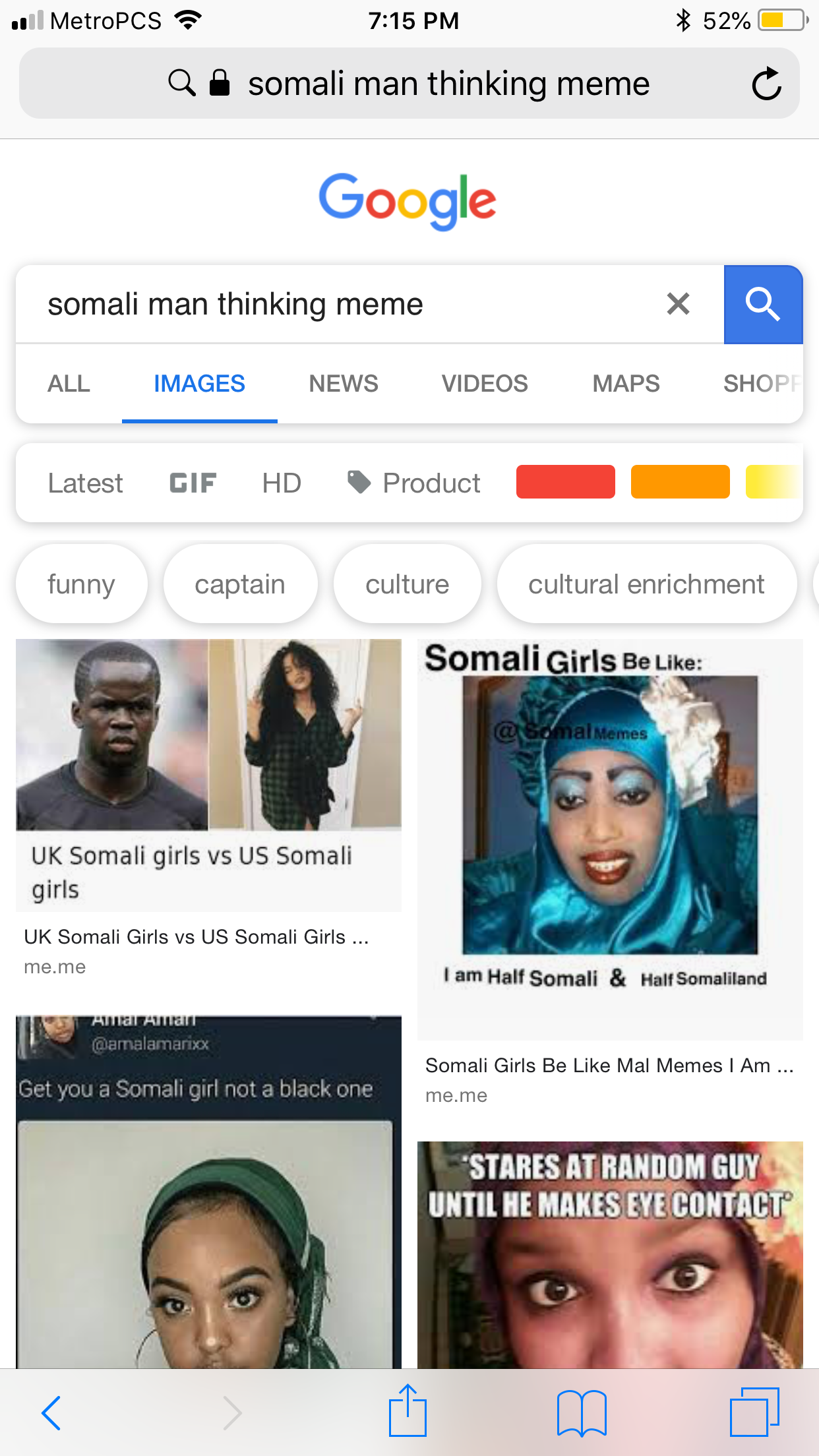819x1456 pixels.
Task: Apply the HD image filter
Action: point(282,483)
